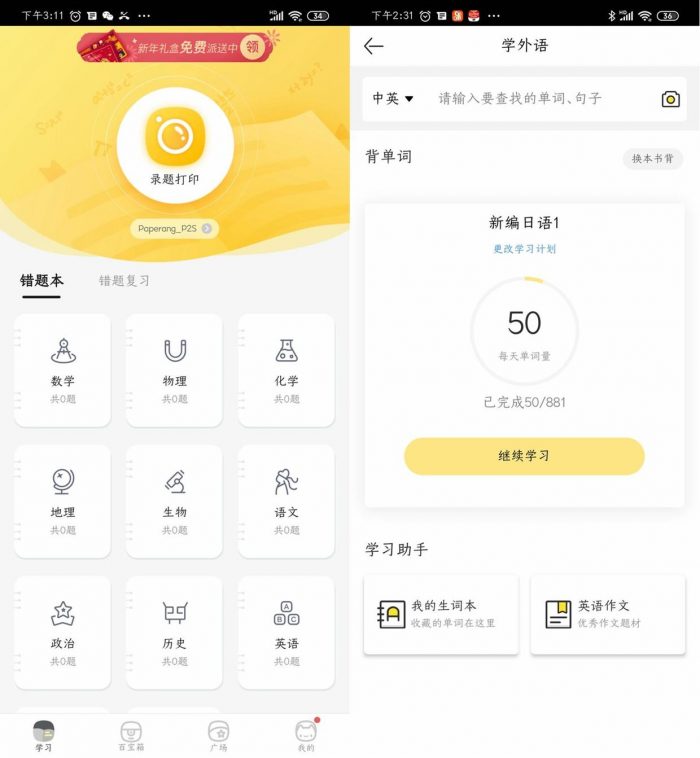Screen dimensions: 700x758
Task: Switch to the 广场 tab
Action: point(218,736)
